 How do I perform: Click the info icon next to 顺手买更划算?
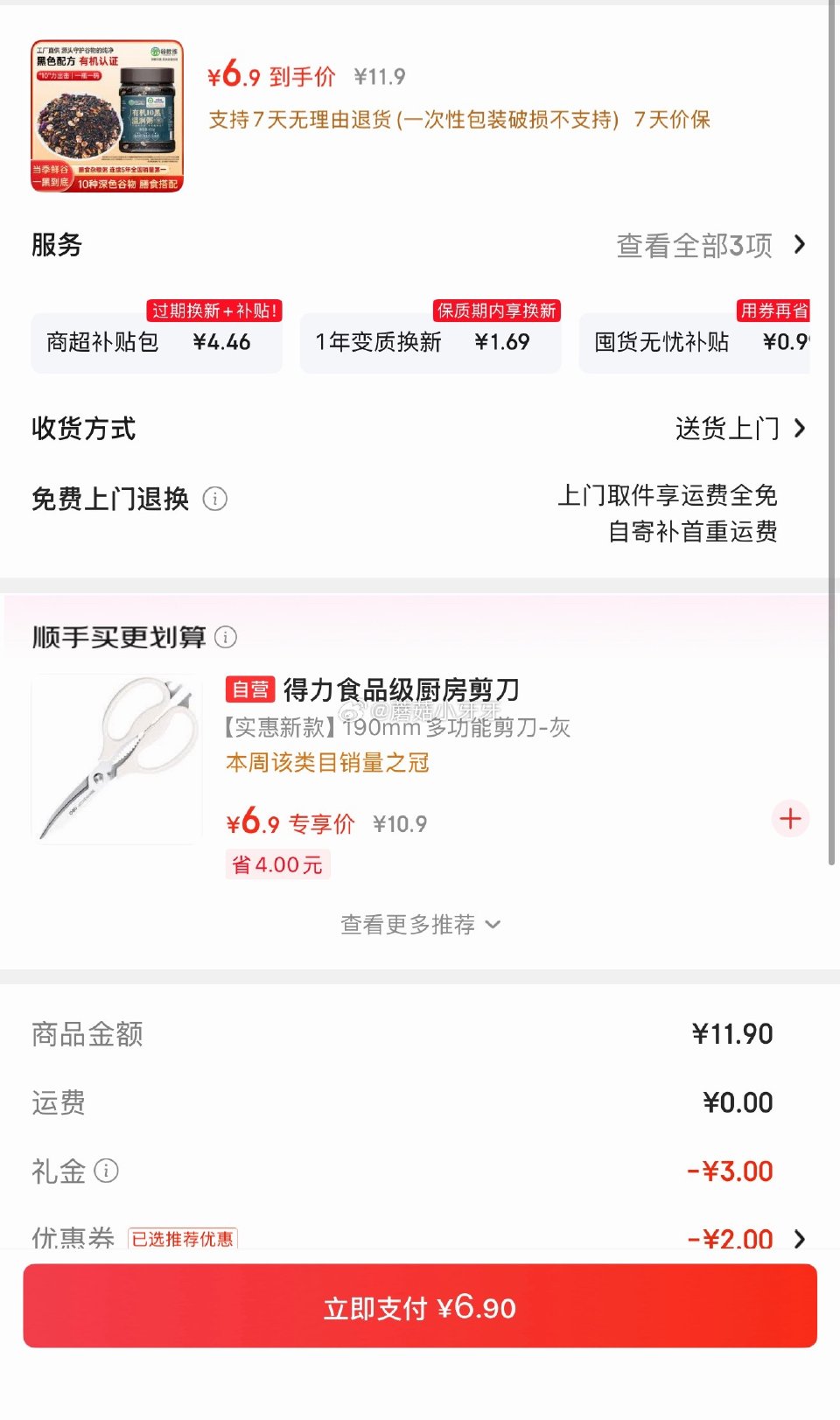(x=227, y=638)
